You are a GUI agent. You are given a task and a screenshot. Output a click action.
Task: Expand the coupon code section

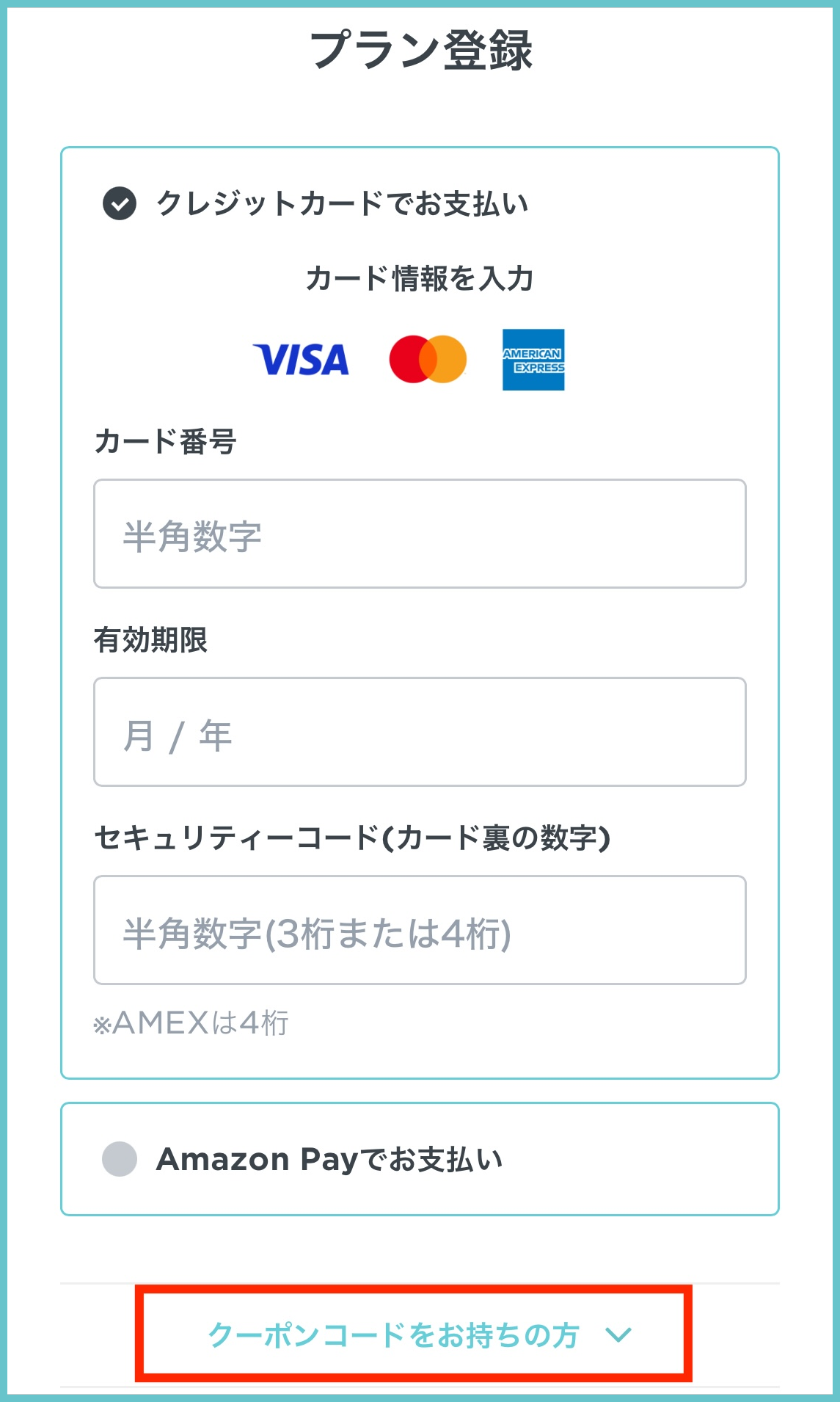(x=414, y=1334)
